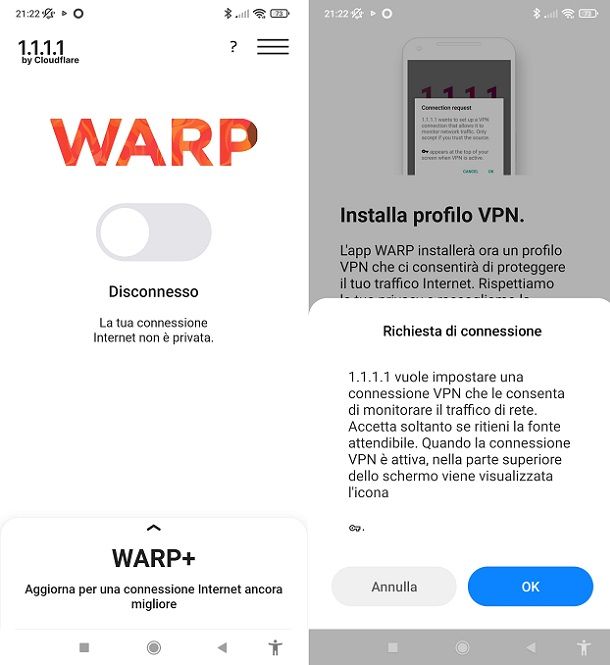Turn on the WARP connection switch
Screen dimensions: 610x665
pyautogui.click(x=154, y=233)
